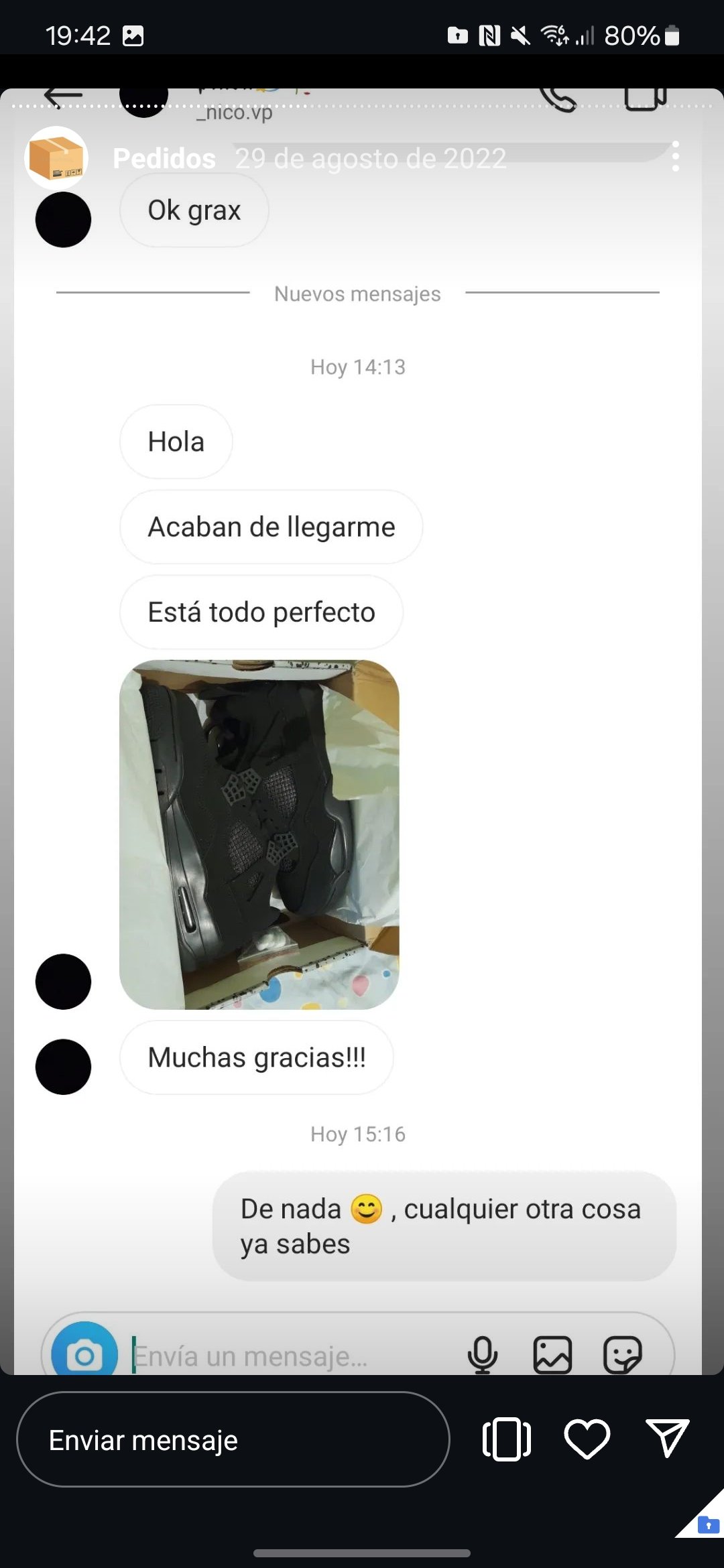Open the Pedidos highlight profile picture
The width and height of the screenshot is (724, 1568).
56,158
